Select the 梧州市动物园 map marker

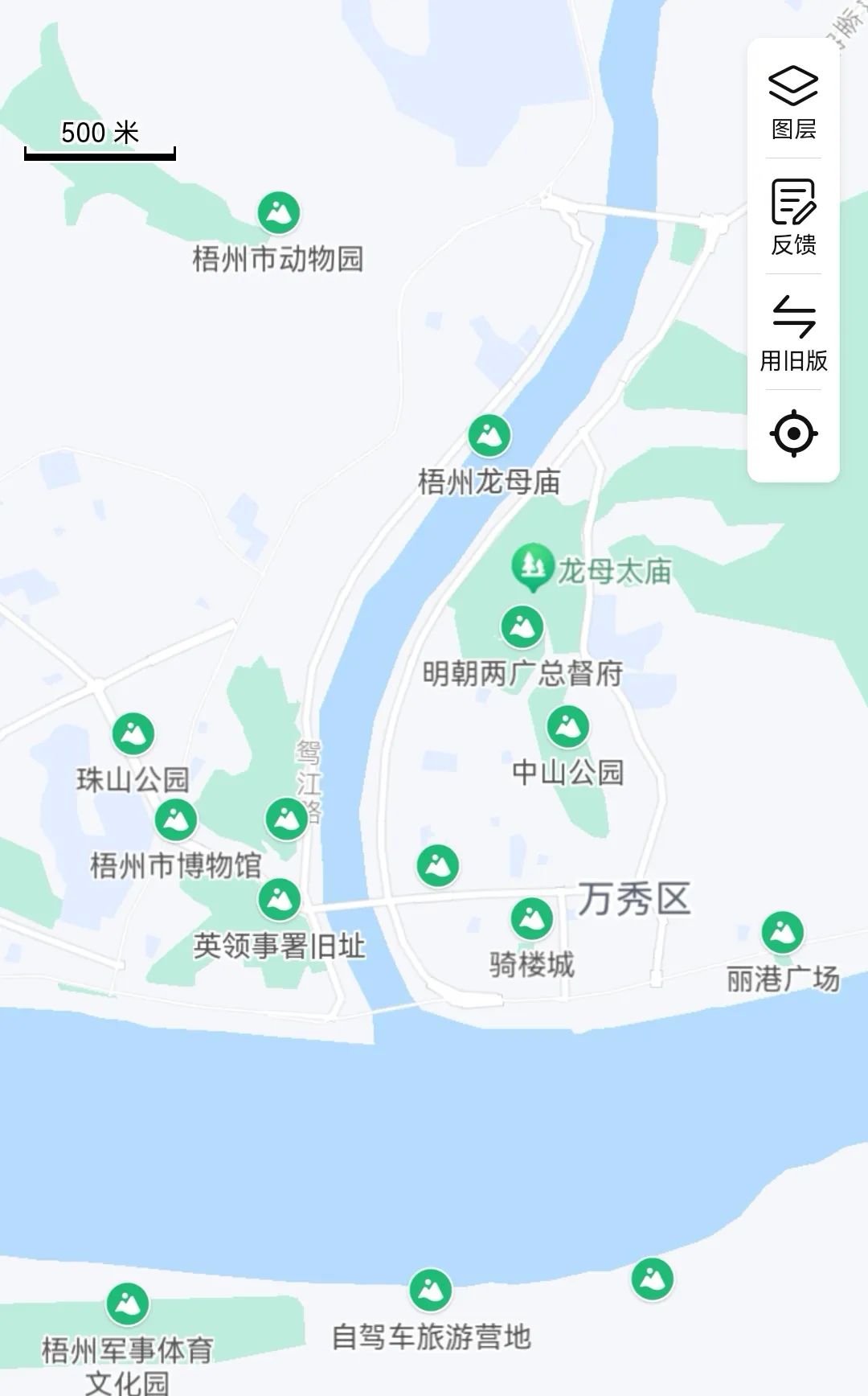click(278, 213)
